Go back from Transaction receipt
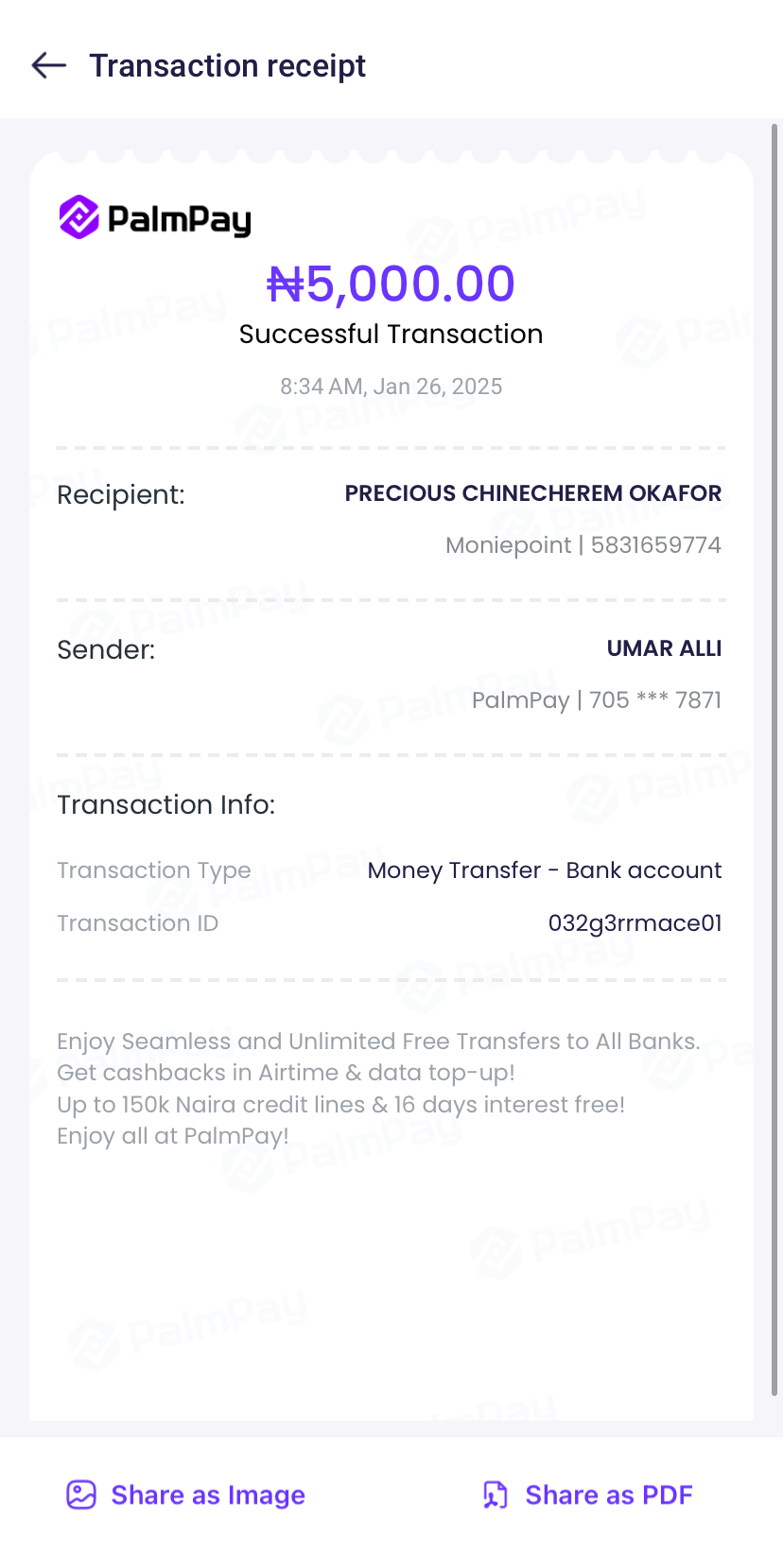783x1568 pixels. coord(49,65)
